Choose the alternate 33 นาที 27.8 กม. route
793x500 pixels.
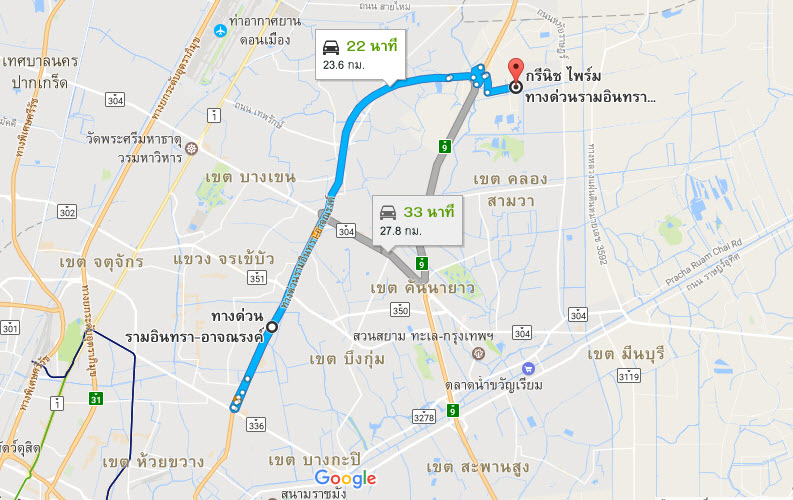click(x=416, y=220)
